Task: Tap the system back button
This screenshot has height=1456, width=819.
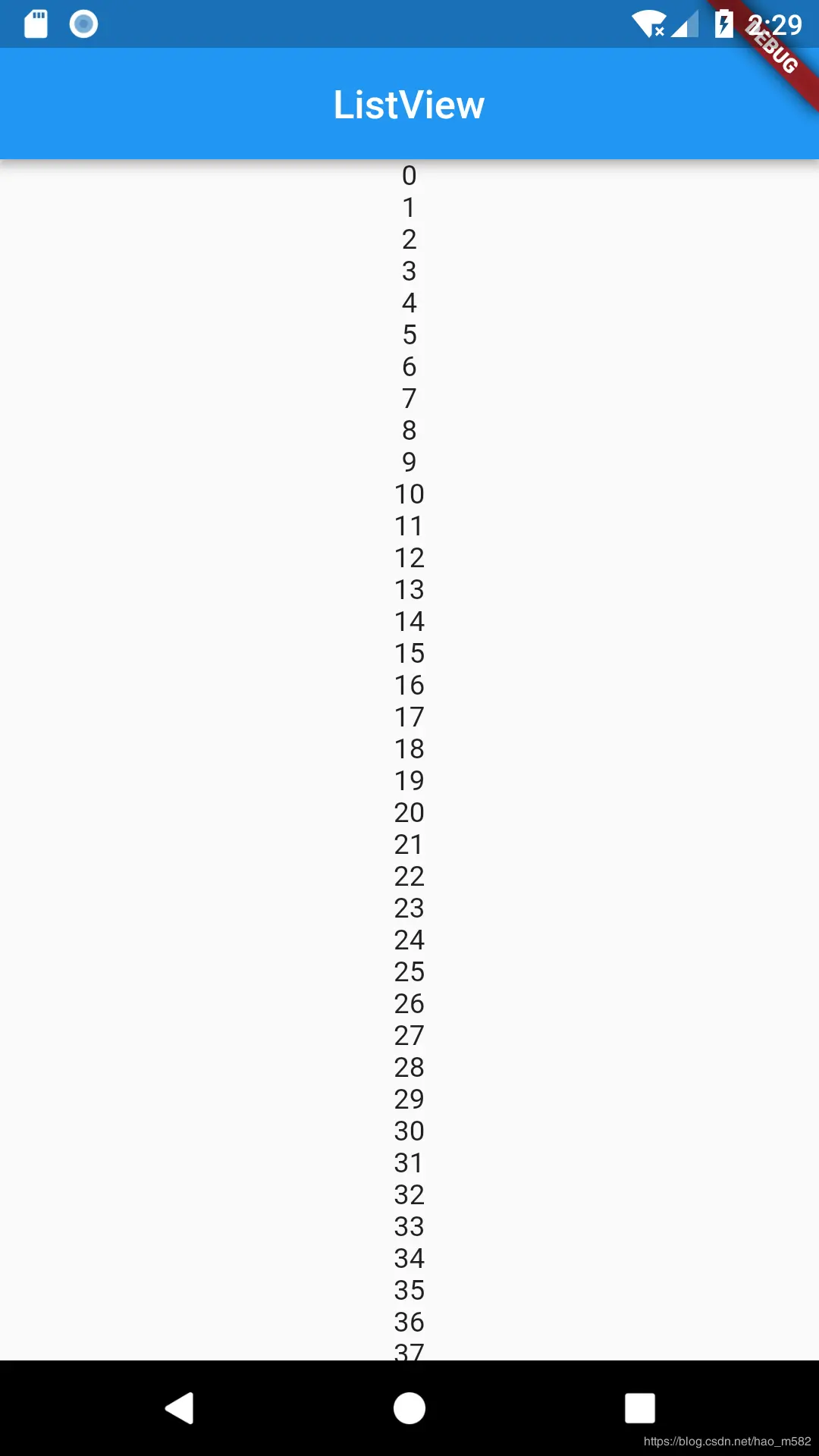Action: point(180,1408)
